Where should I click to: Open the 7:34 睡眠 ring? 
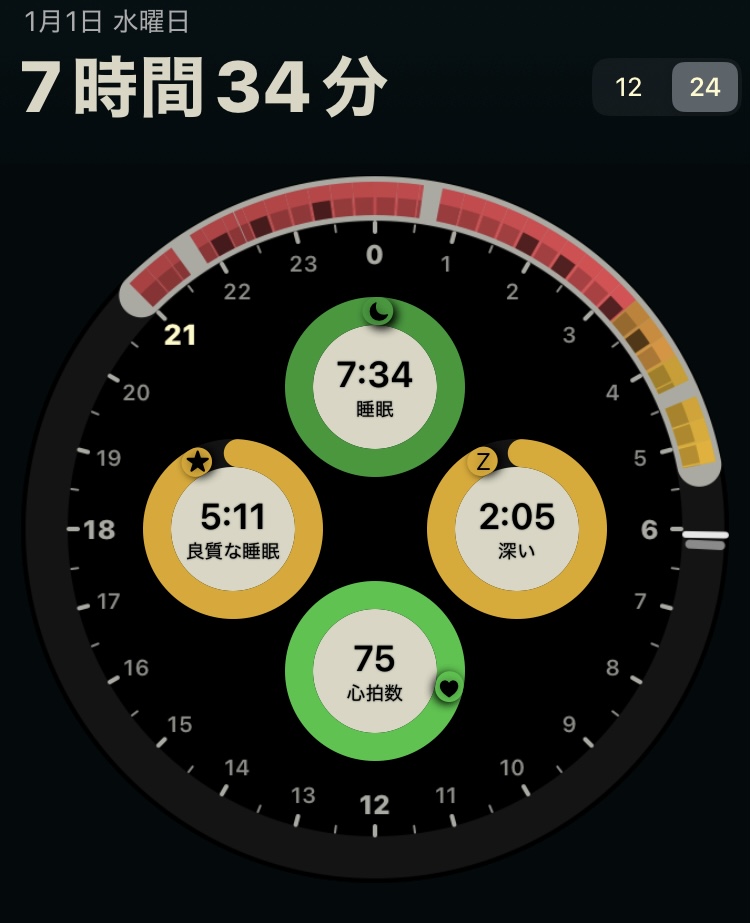coord(374,386)
